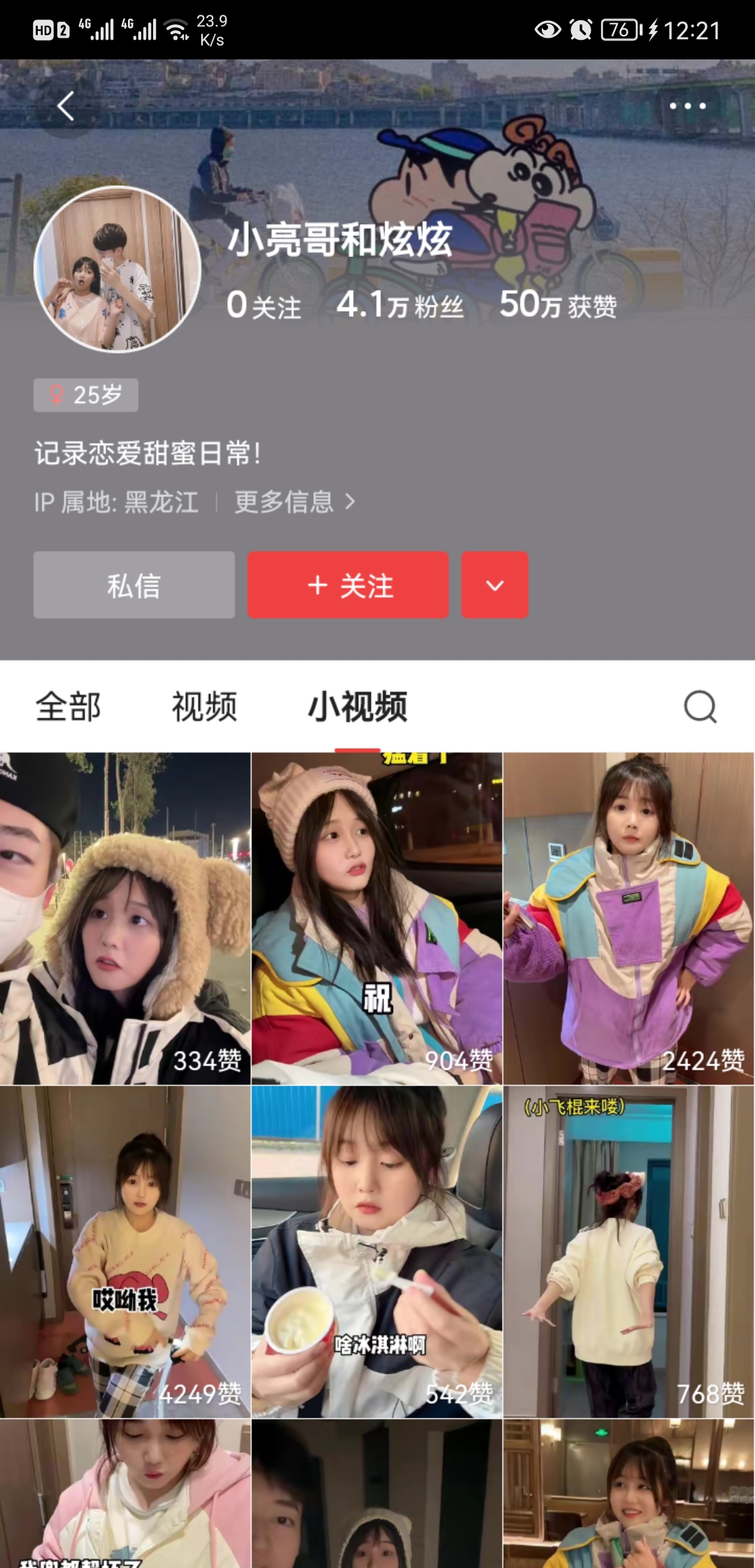This screenshot has width=755, height=1568.
Task: View the 4.1万 粉丝 followers list
Action: 400,305
